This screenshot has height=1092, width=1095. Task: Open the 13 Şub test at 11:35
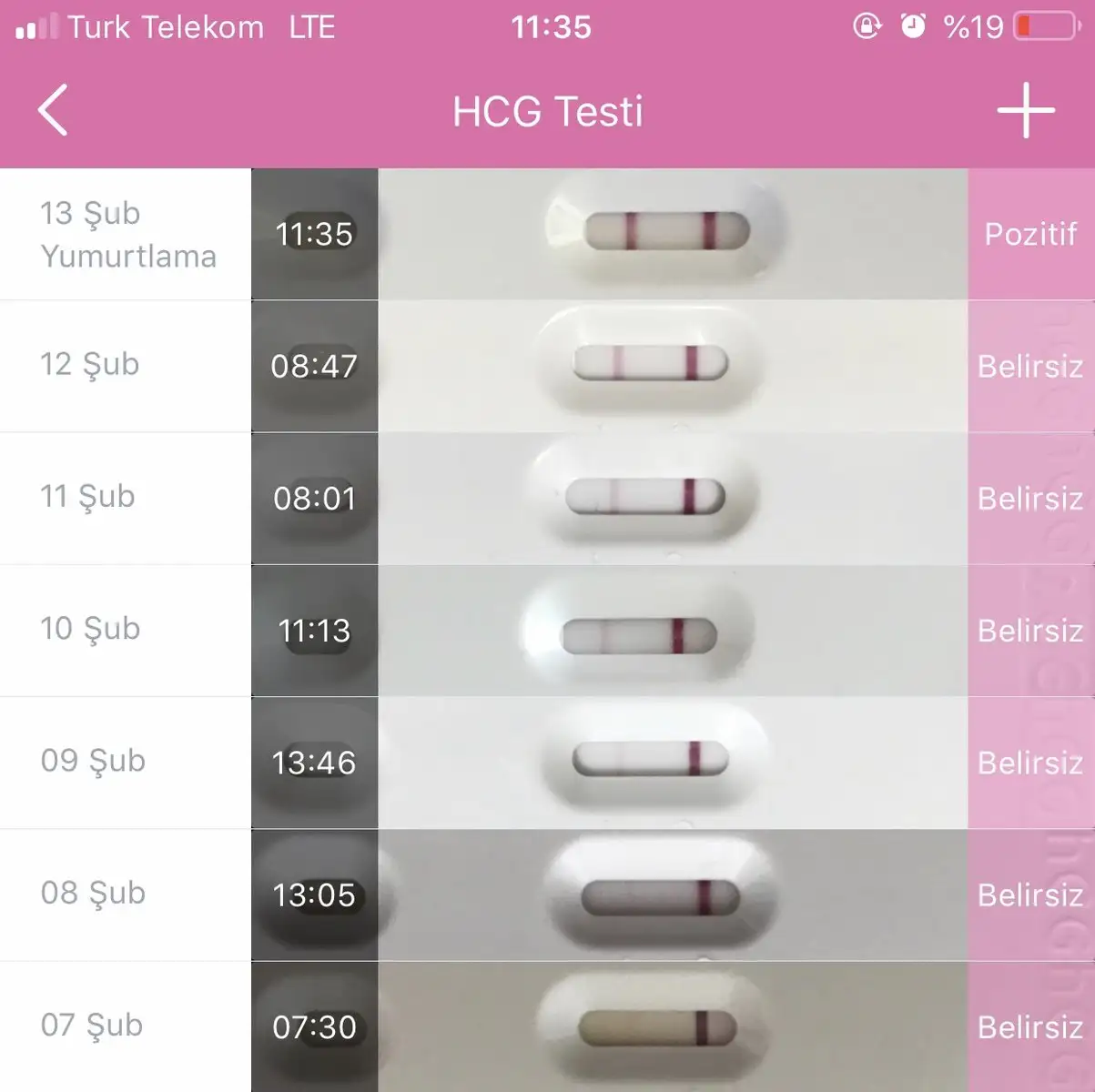pos(546,234)
